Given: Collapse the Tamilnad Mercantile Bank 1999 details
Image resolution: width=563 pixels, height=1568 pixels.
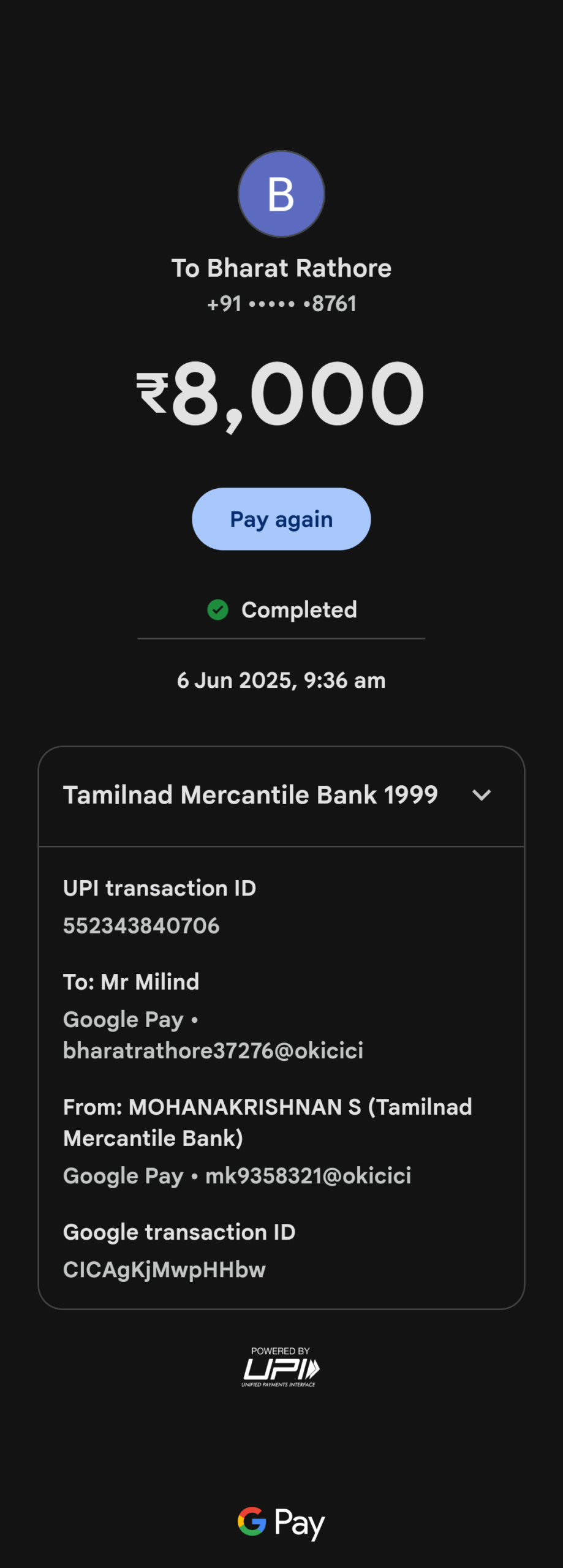Looking at the screenshot, I should 482,795.
